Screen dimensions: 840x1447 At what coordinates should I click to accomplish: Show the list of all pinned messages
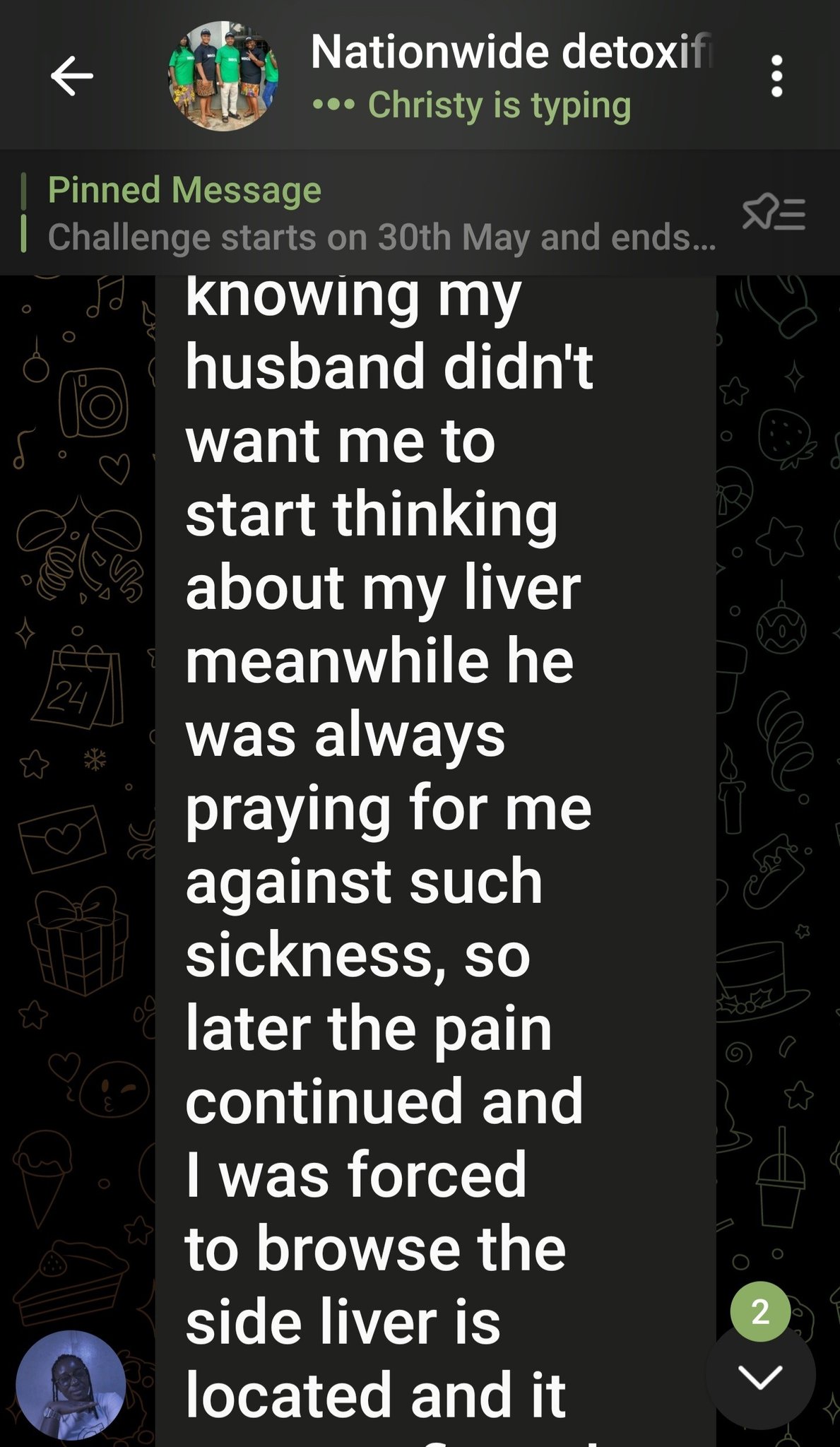click(x=774, y=213)
